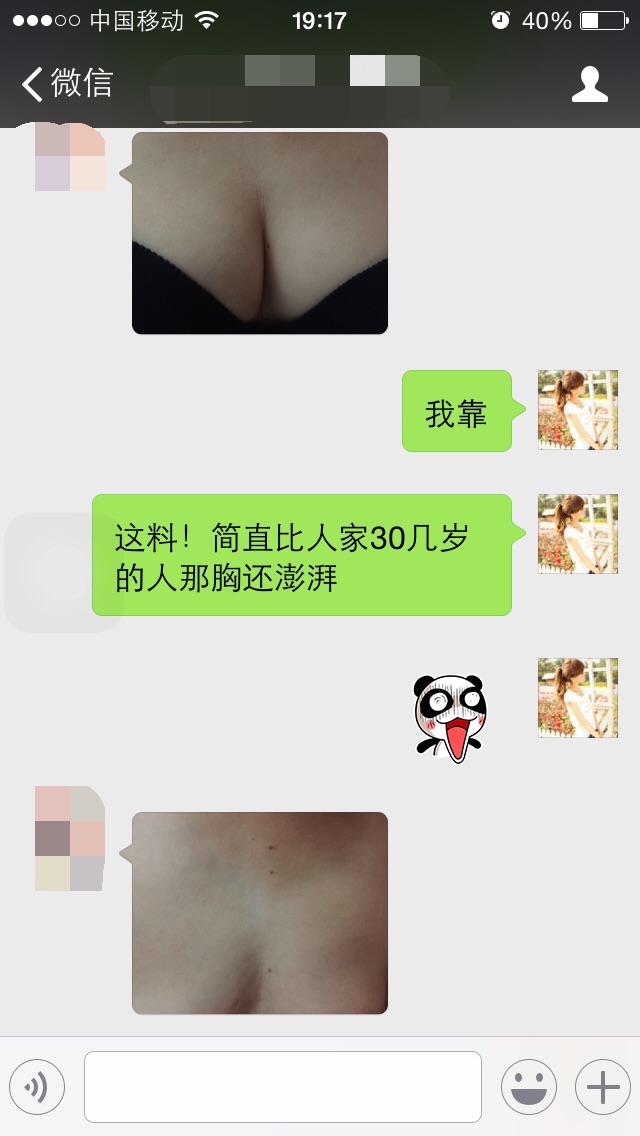The width and height of the screenshot is (640, 1136).
Task: Tap the message text field
Action: [283, 1087]
